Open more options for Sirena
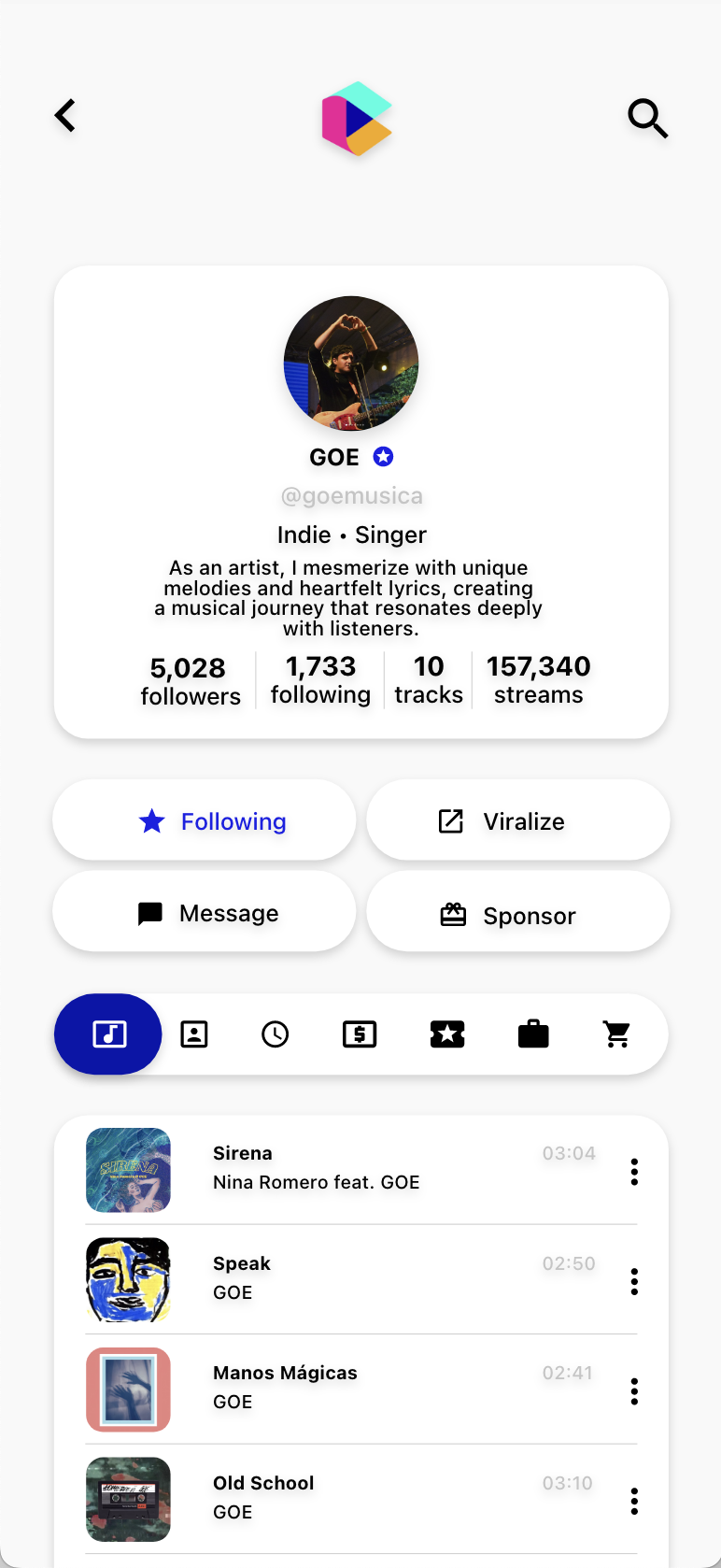 (x=634, y=1172)
